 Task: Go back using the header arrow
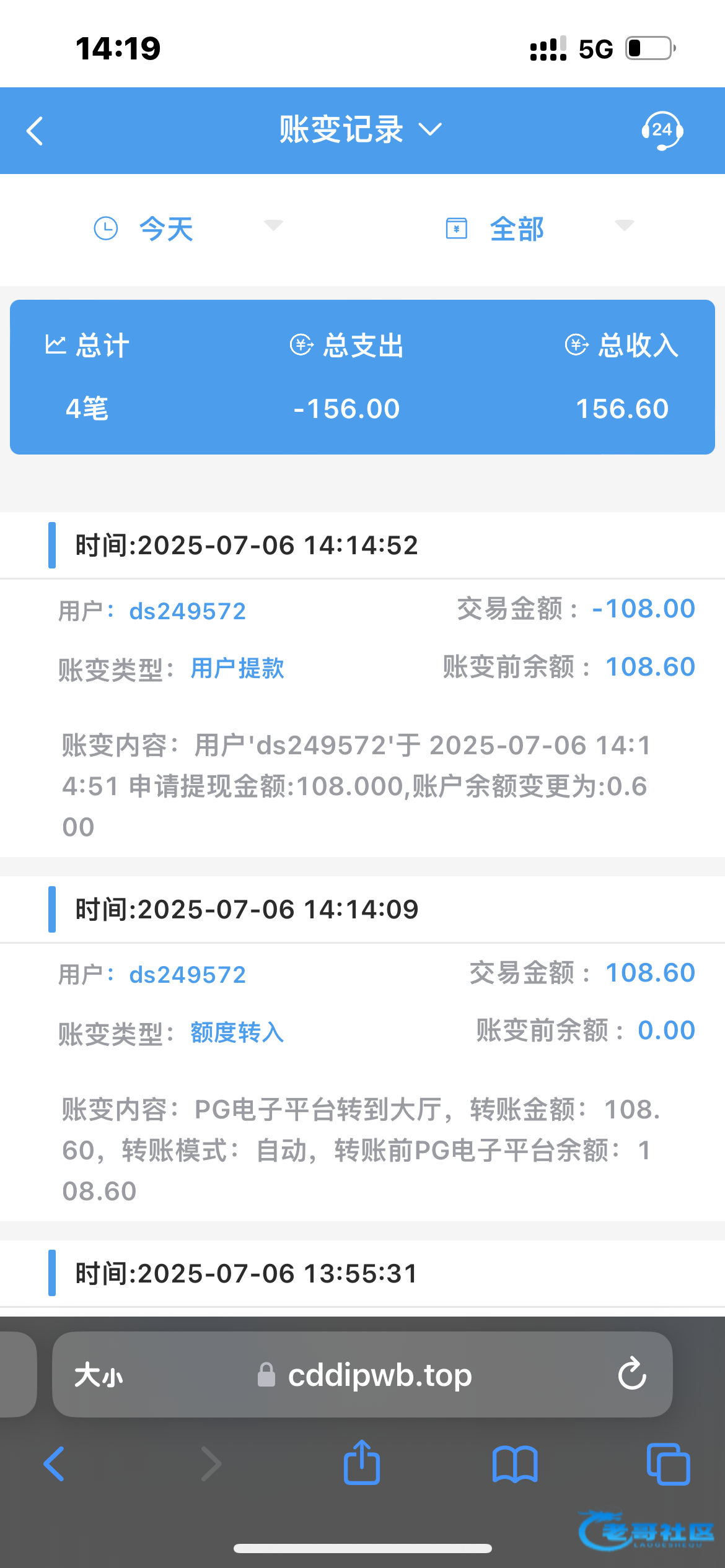click(x=35, y=131)
